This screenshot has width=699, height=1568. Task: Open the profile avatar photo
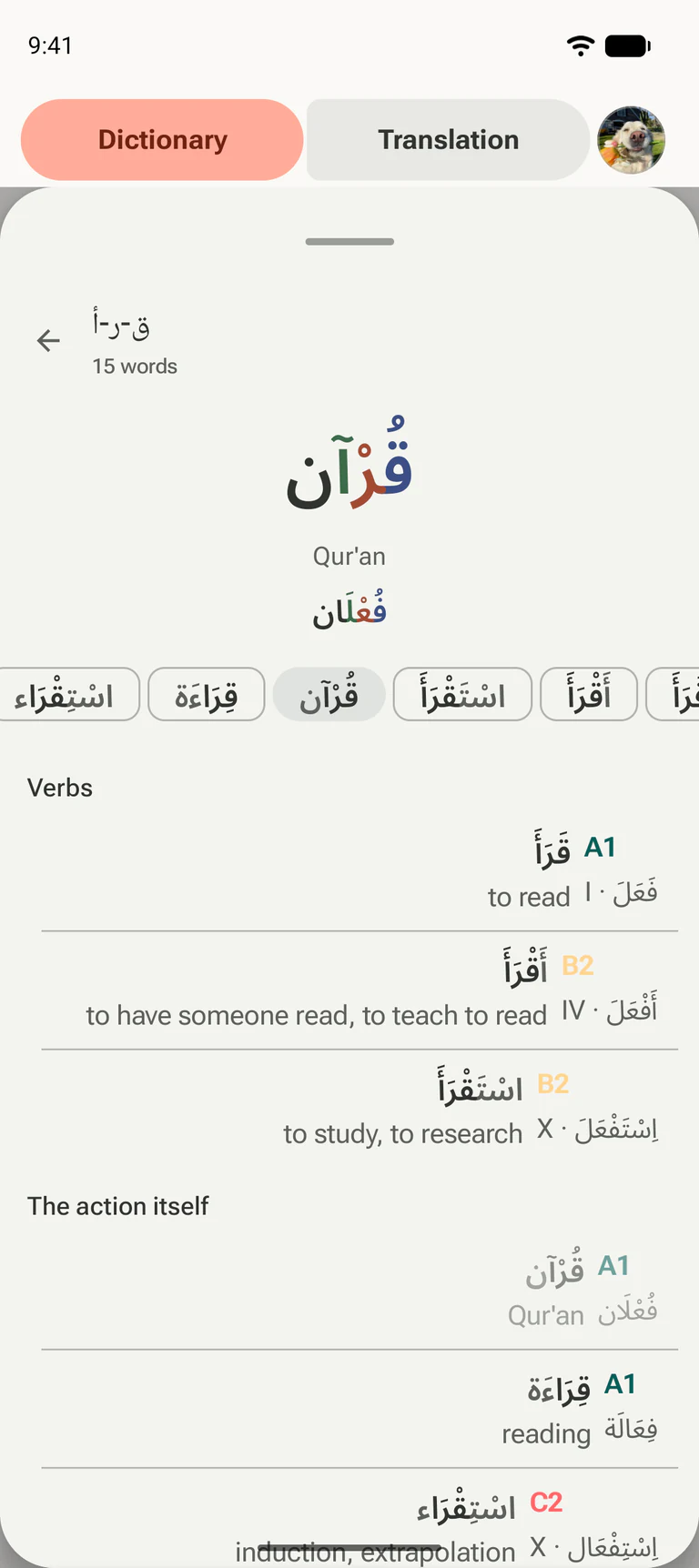pyautogui.click(x=631, y=140)
